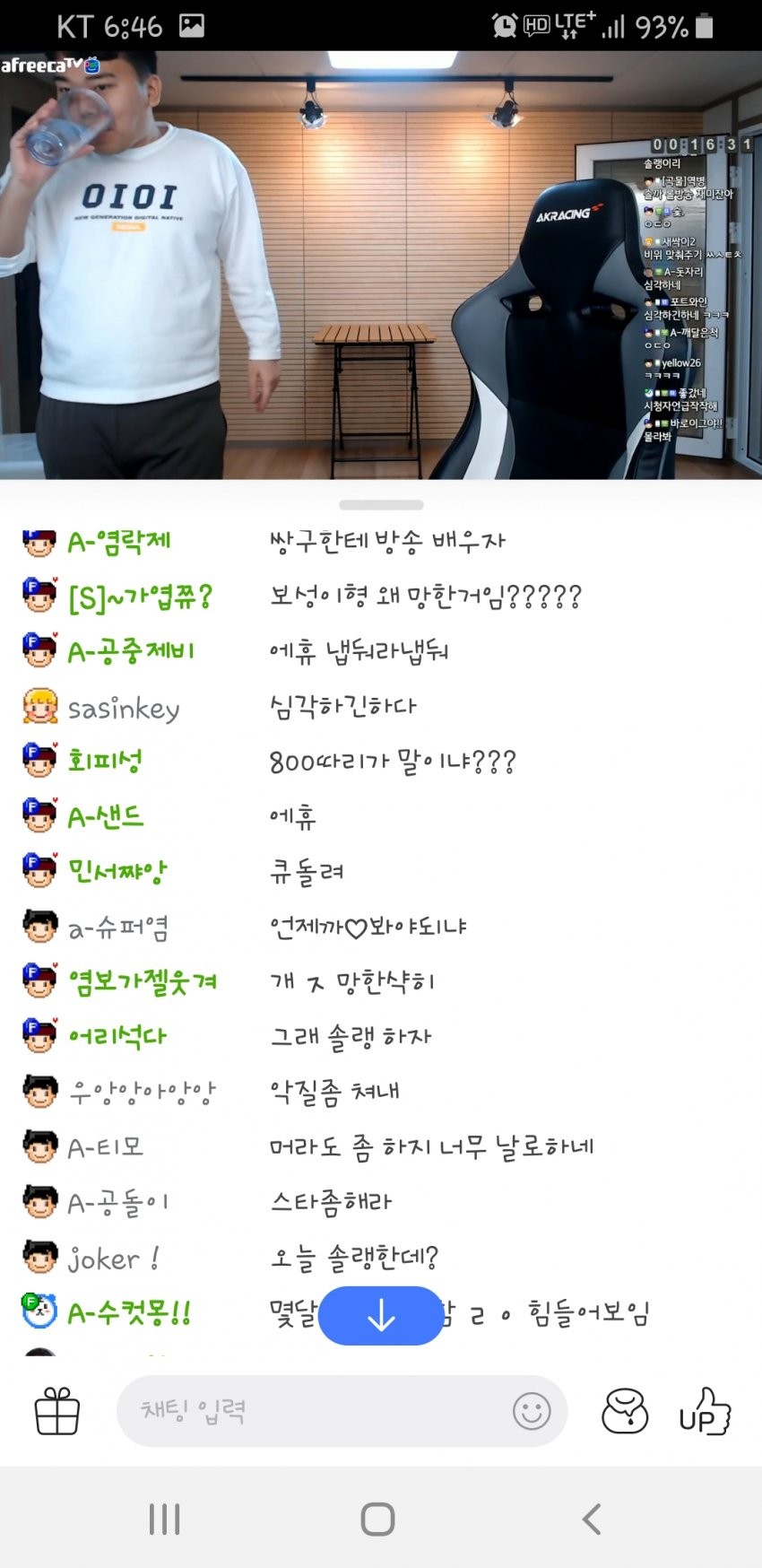The width and height of the screenshot is (762, 1568).
Task: Go back with the system back button
Action: click(592, 1519)
